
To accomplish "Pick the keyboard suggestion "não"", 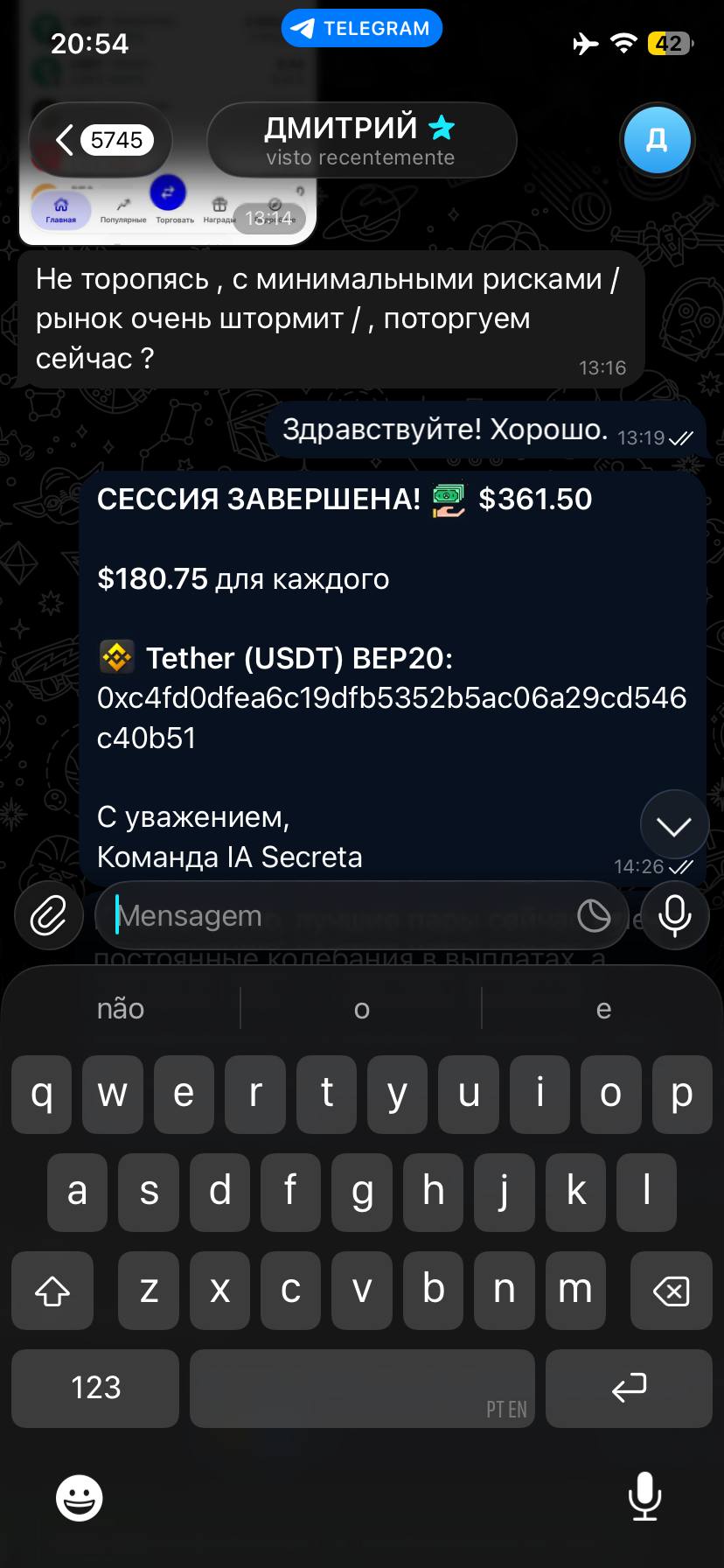I will click(x=121, y=1009).
